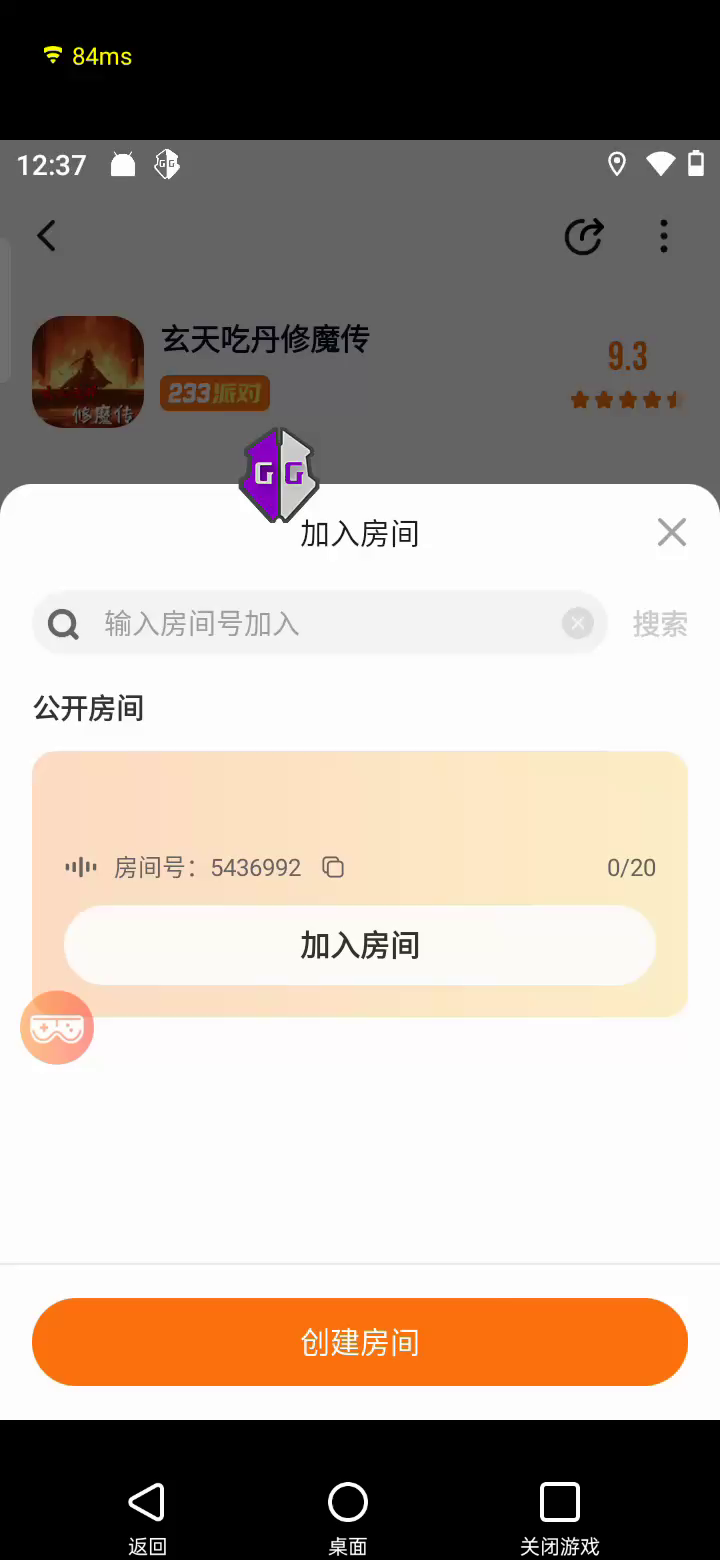Viewport: 720px width, 1560px height.
Task: Close the game with 关闭游戏
Action: click(x=560, y=1514)
